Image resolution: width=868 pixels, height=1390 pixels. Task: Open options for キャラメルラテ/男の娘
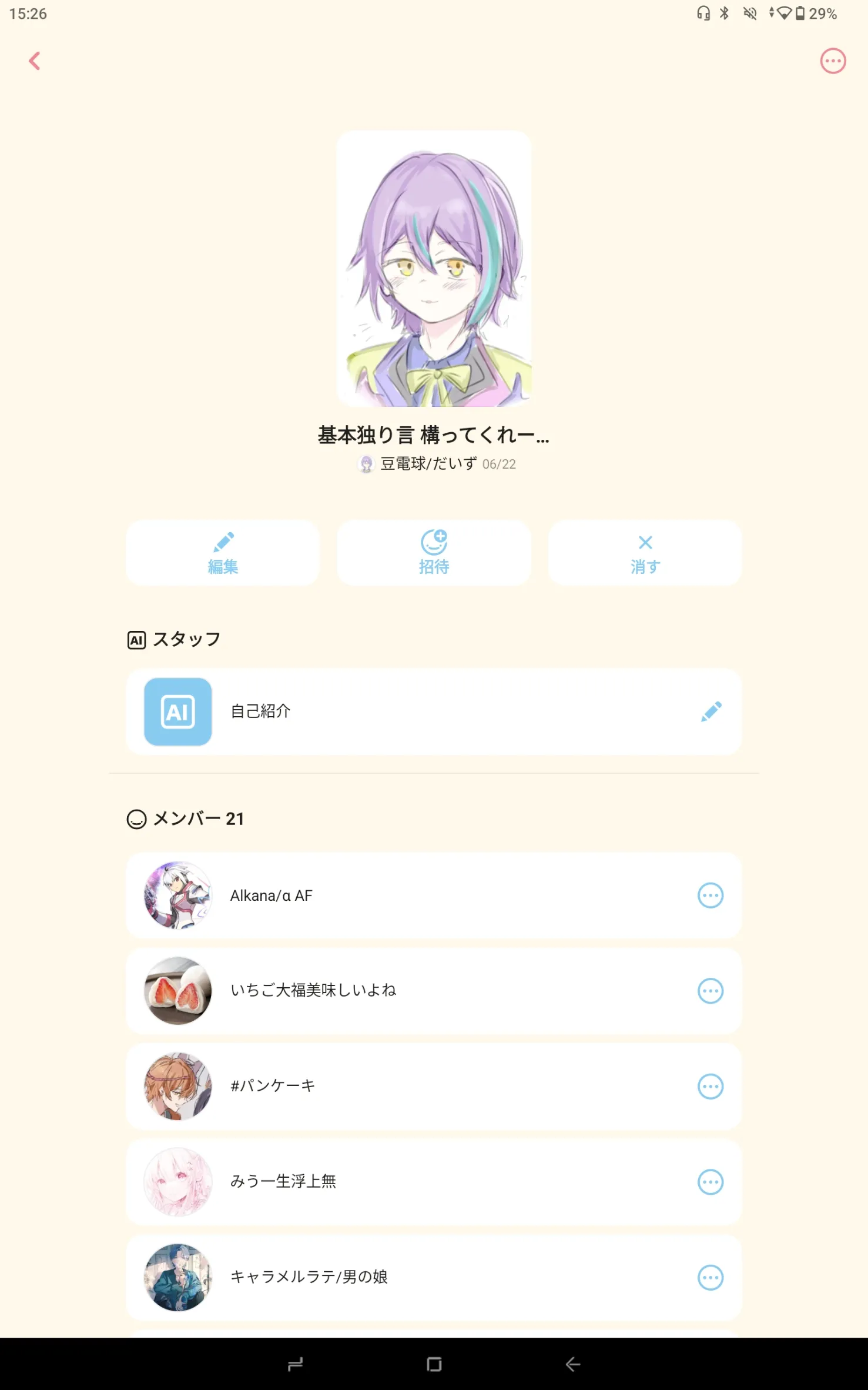(x=711, y=1278)
